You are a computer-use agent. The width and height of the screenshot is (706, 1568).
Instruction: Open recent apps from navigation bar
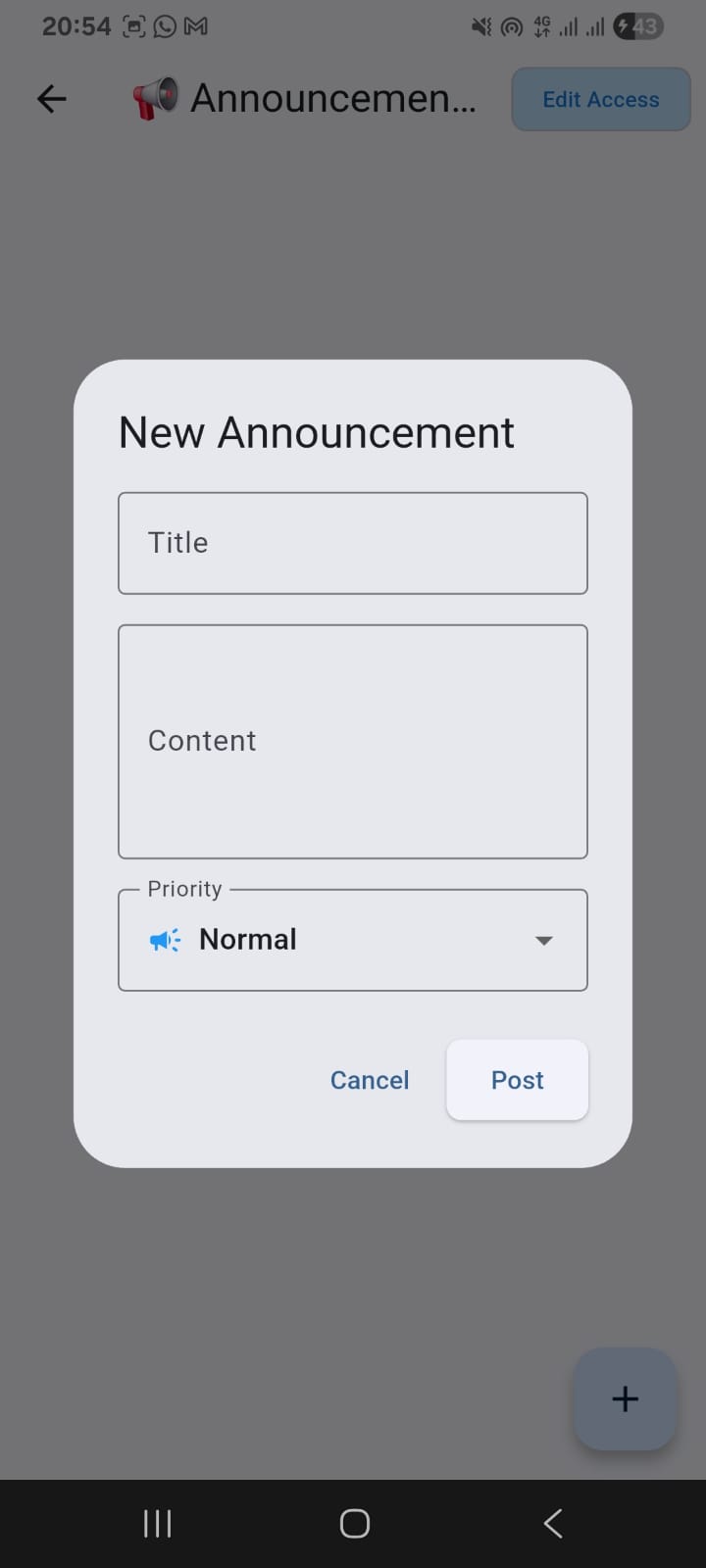[157, 1523]
